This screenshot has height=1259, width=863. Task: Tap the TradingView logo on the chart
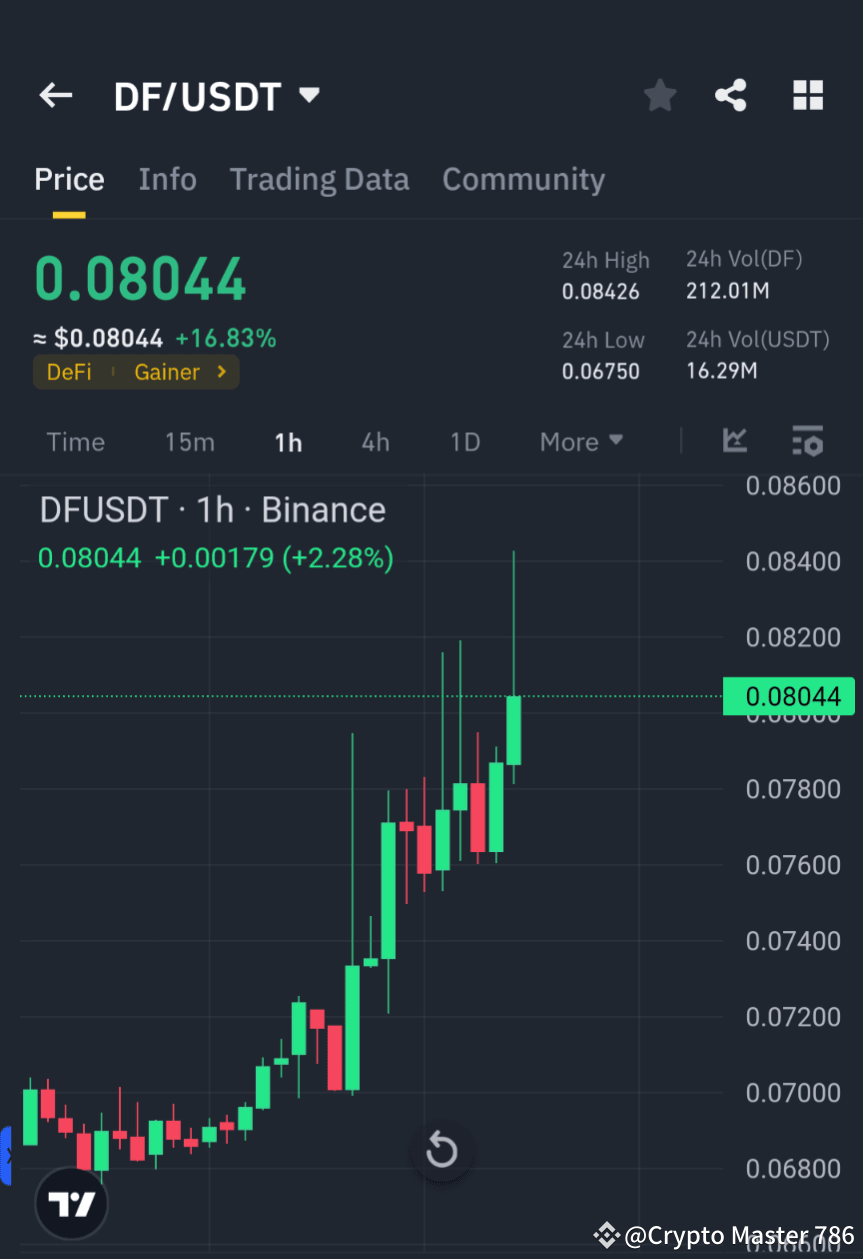coord(70,1203)
